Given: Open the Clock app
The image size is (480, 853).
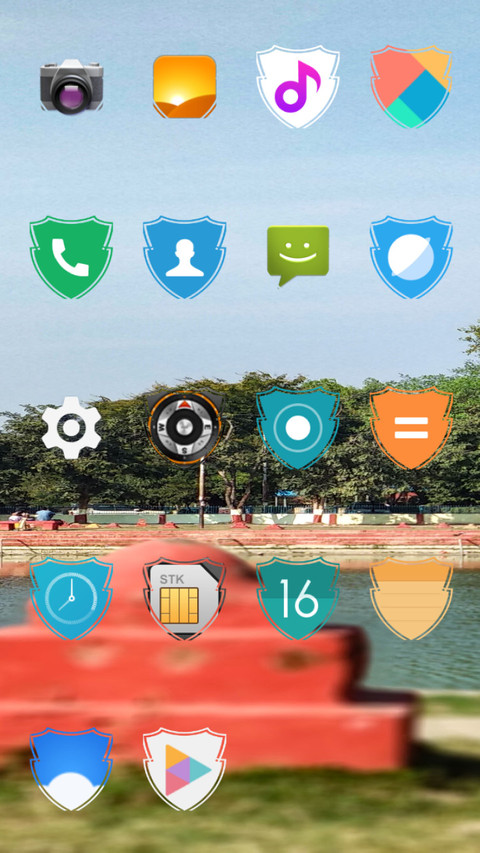Looking at the screenshot, I should point(71,598).
